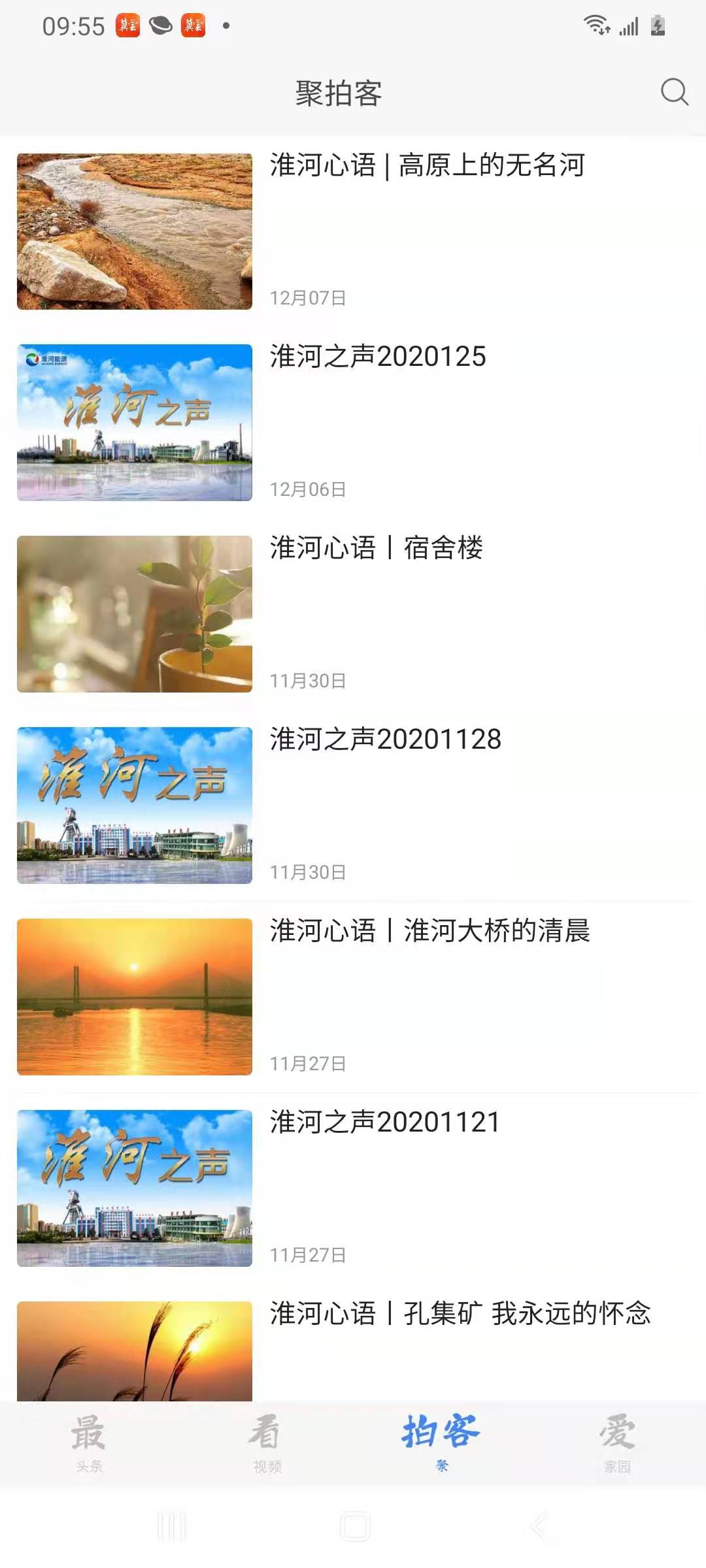Open article 淮河心语 | 高原上的无名河
Screen dimensions: 706x1568
427,165
